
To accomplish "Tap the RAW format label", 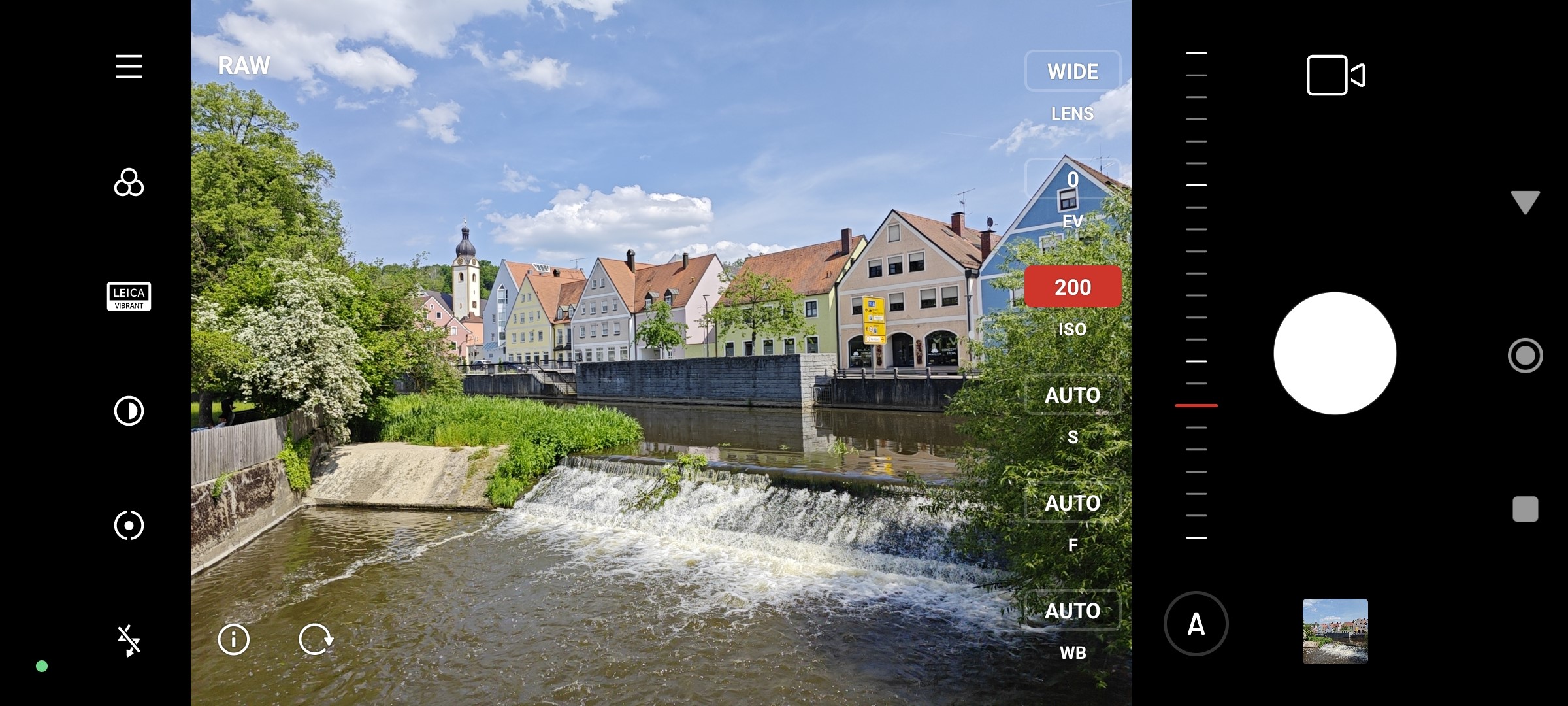I will [244, 65].
